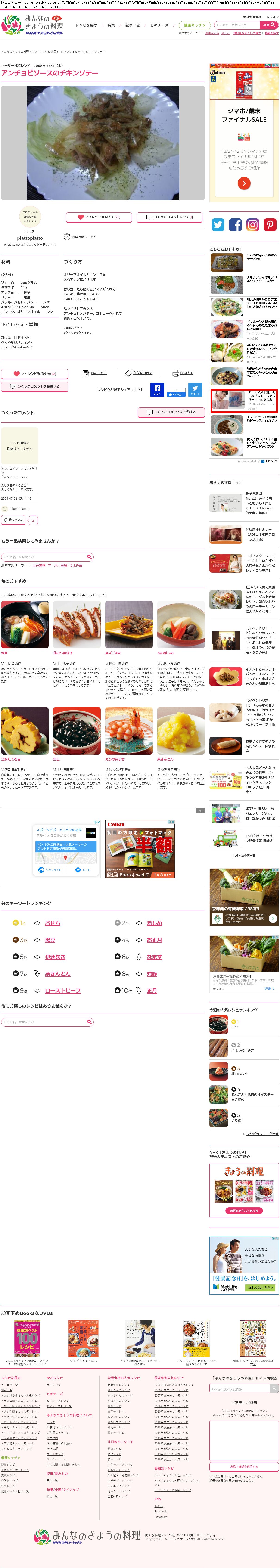280x1568 pixels.
Task: Go to the 特集 section
Action: click(111, 25)
